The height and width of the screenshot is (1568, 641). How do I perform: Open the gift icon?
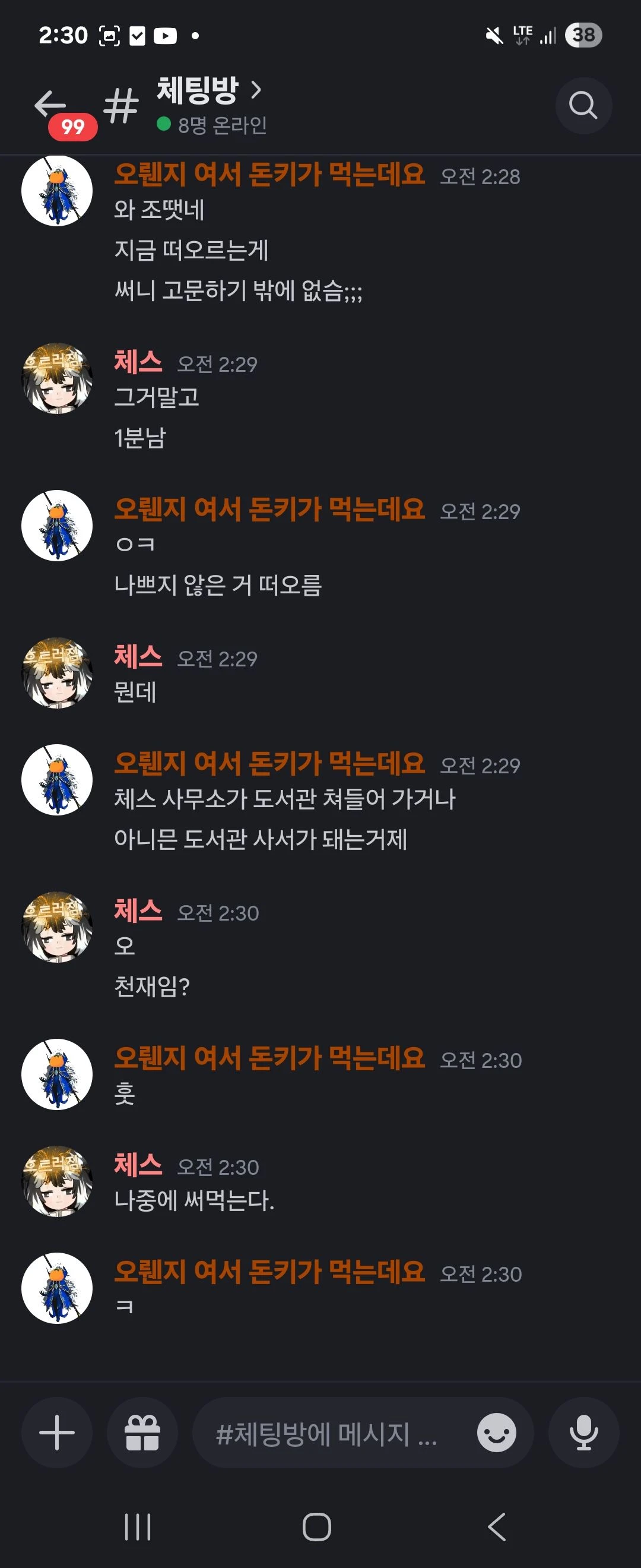142,1432
